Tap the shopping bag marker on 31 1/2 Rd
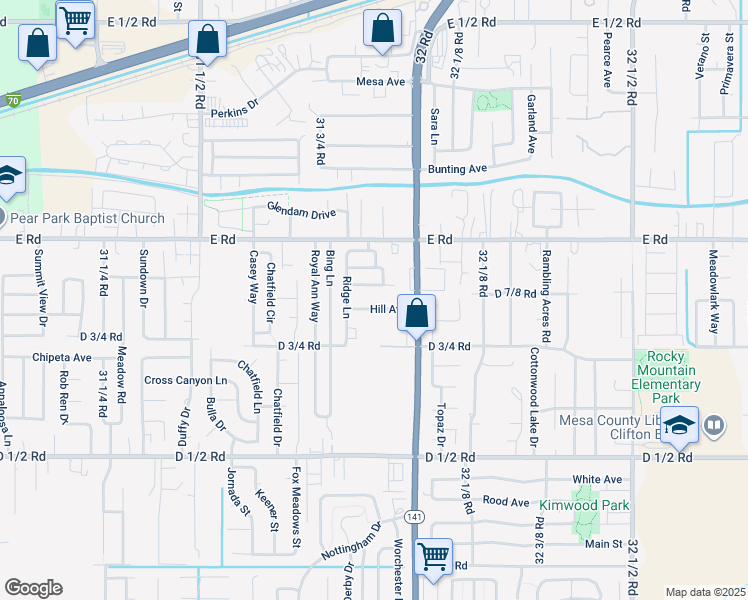This screenshot has width=748, height=600. tap(208, 39)
